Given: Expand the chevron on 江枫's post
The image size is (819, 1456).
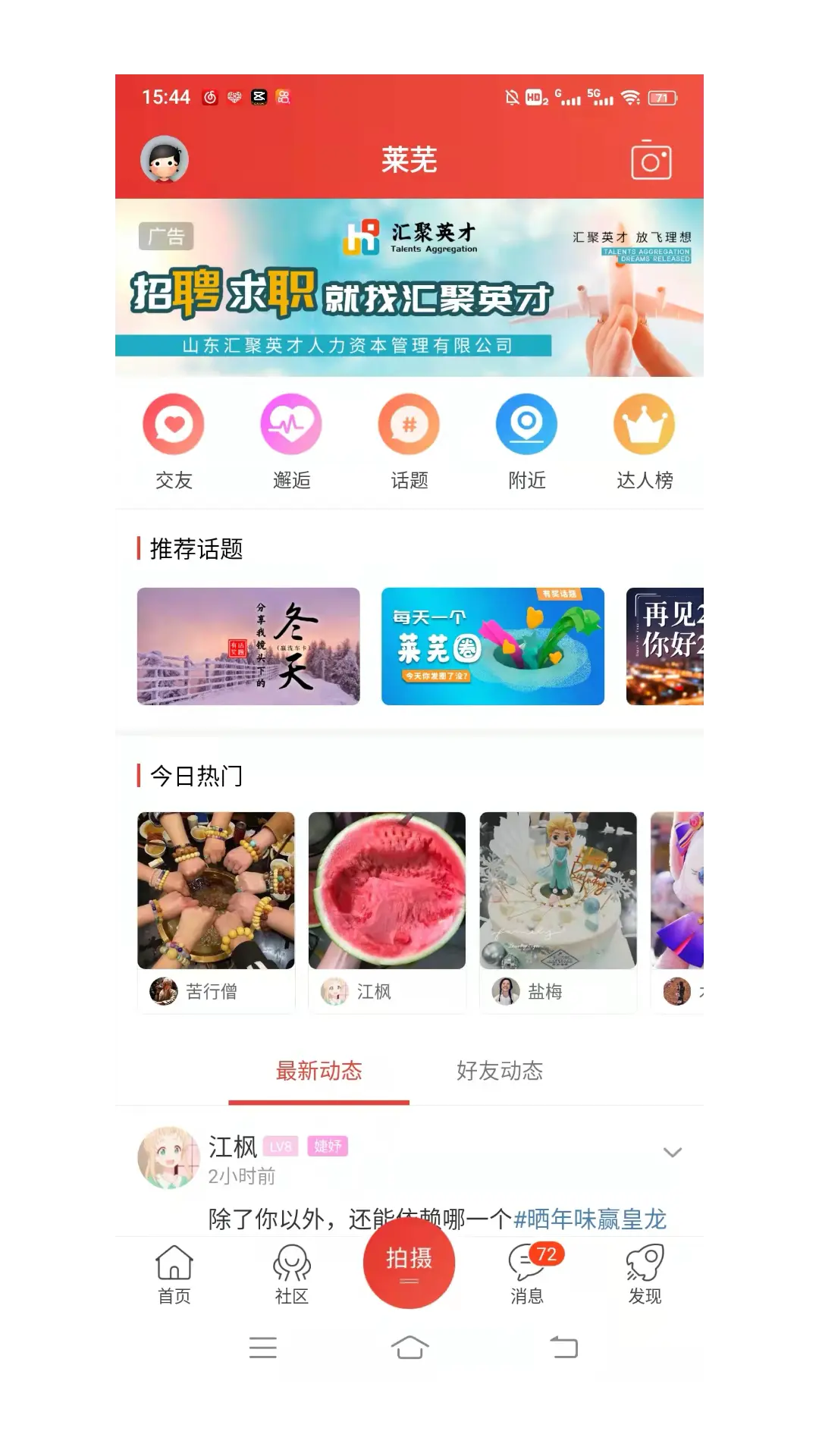Looking at the screenshot, I should pos(672,1152).
